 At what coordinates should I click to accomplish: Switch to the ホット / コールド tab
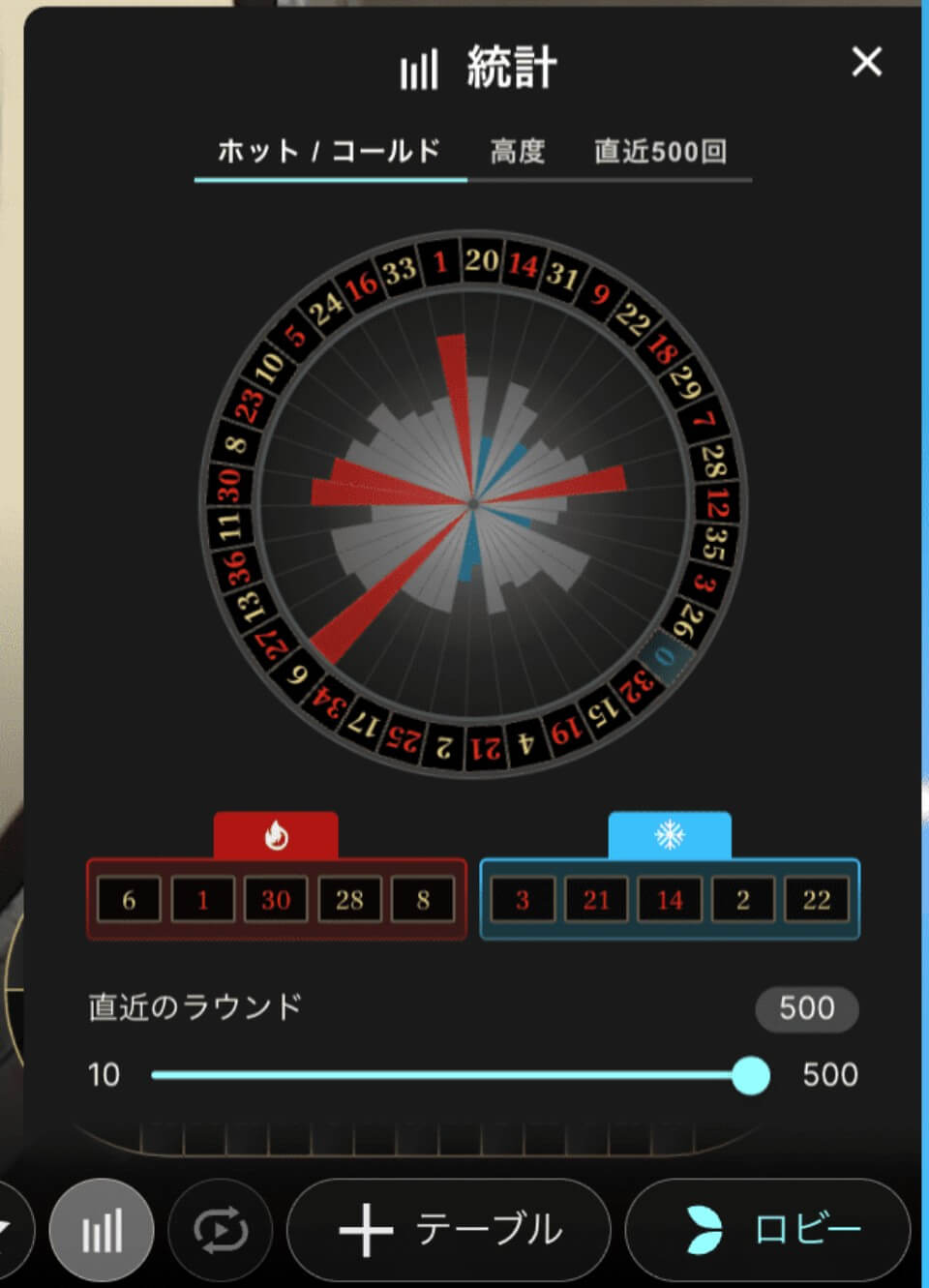(330, 152)
